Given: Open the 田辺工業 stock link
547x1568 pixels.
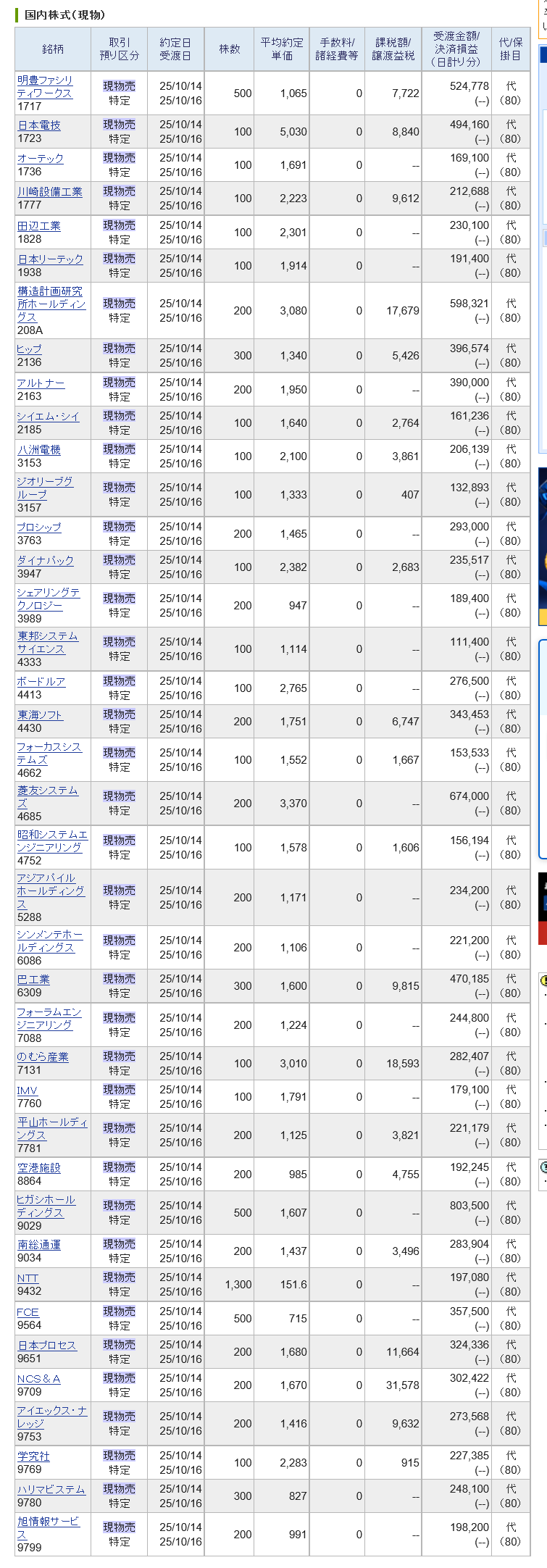Looking at the screenshot, I should tap(39, 226).
